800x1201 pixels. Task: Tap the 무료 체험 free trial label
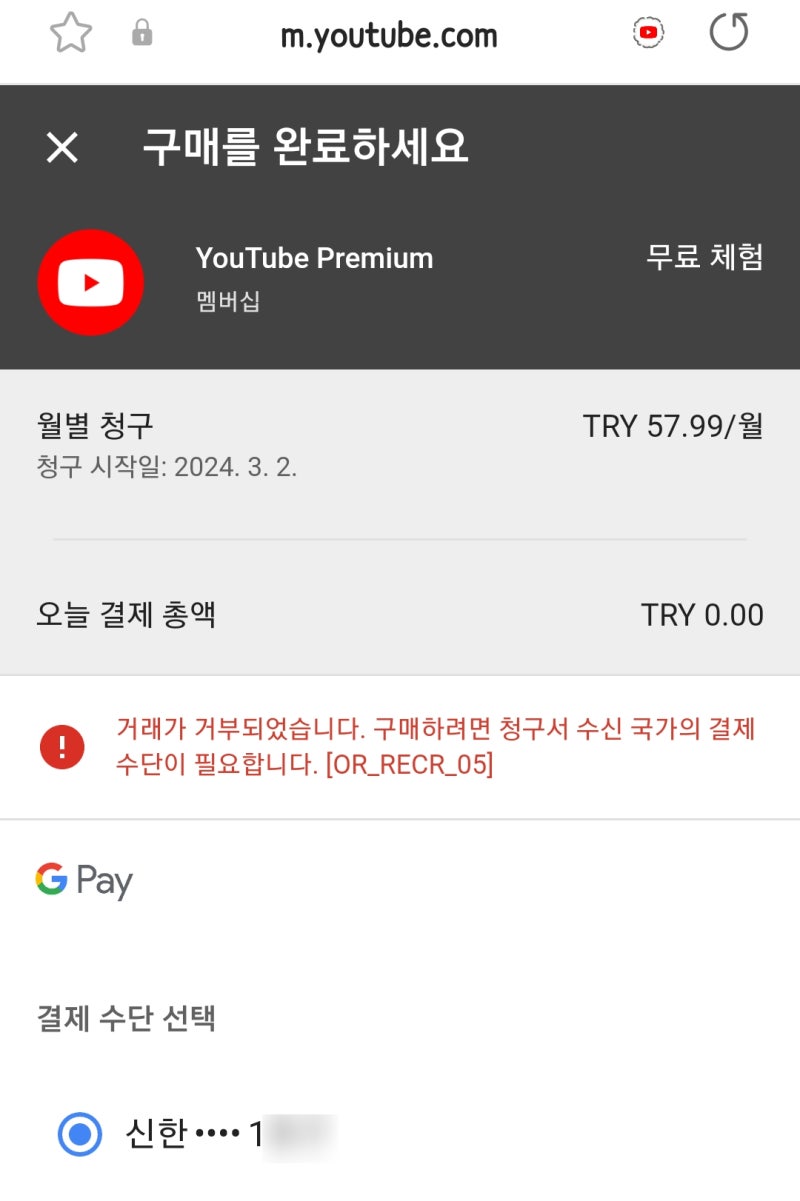(x=704, y=258)
